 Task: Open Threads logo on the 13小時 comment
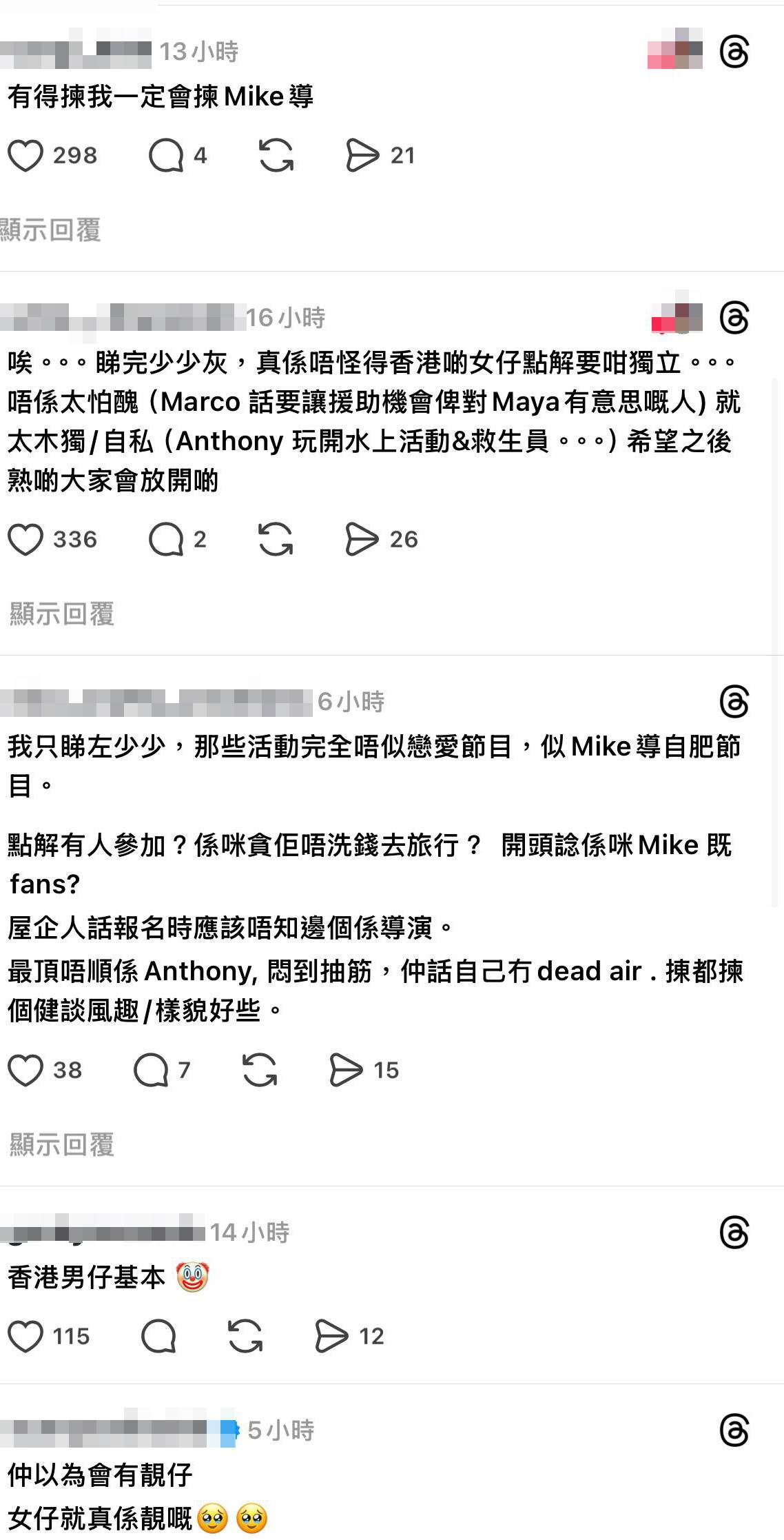734,52
